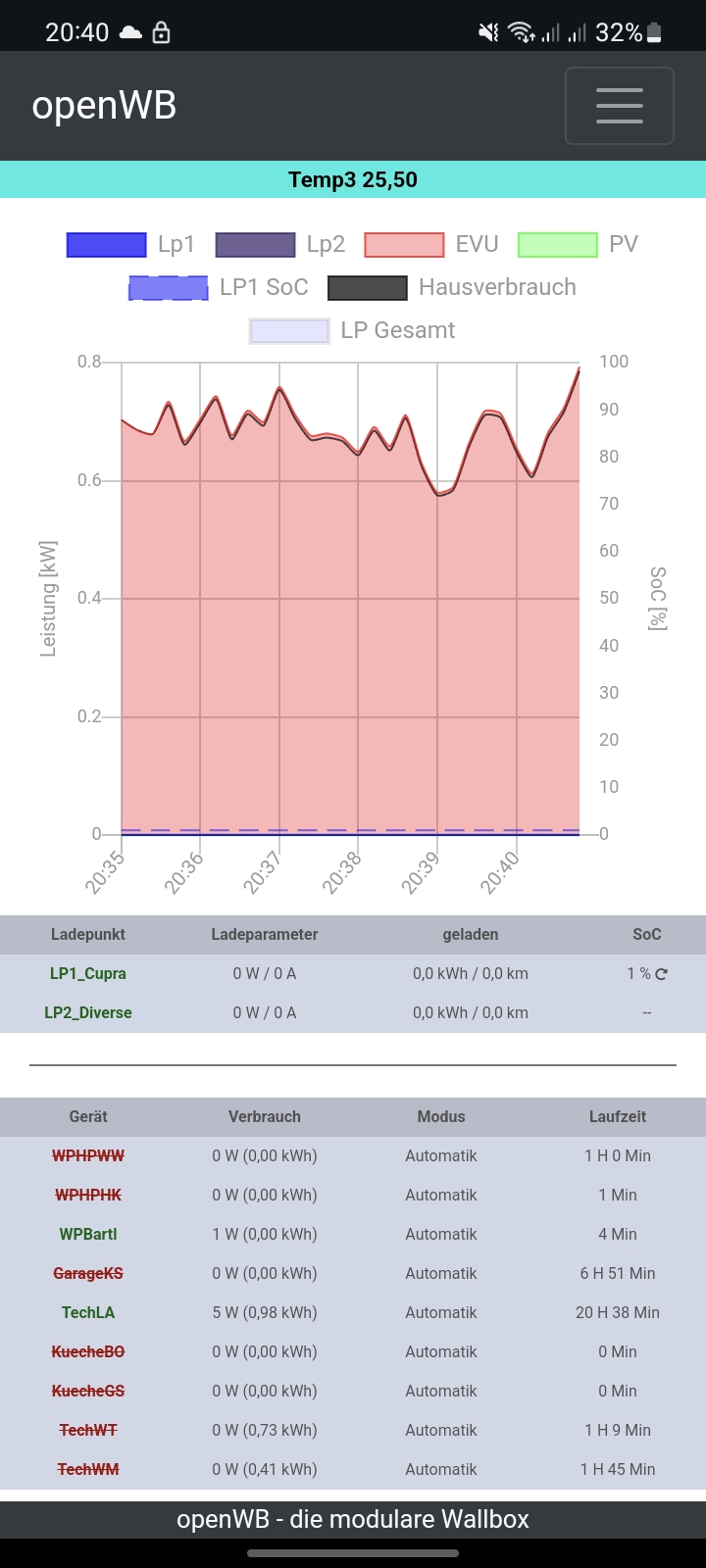
Task: Tap the WPHPWW device name
Action: click(x=88, y=1156)
